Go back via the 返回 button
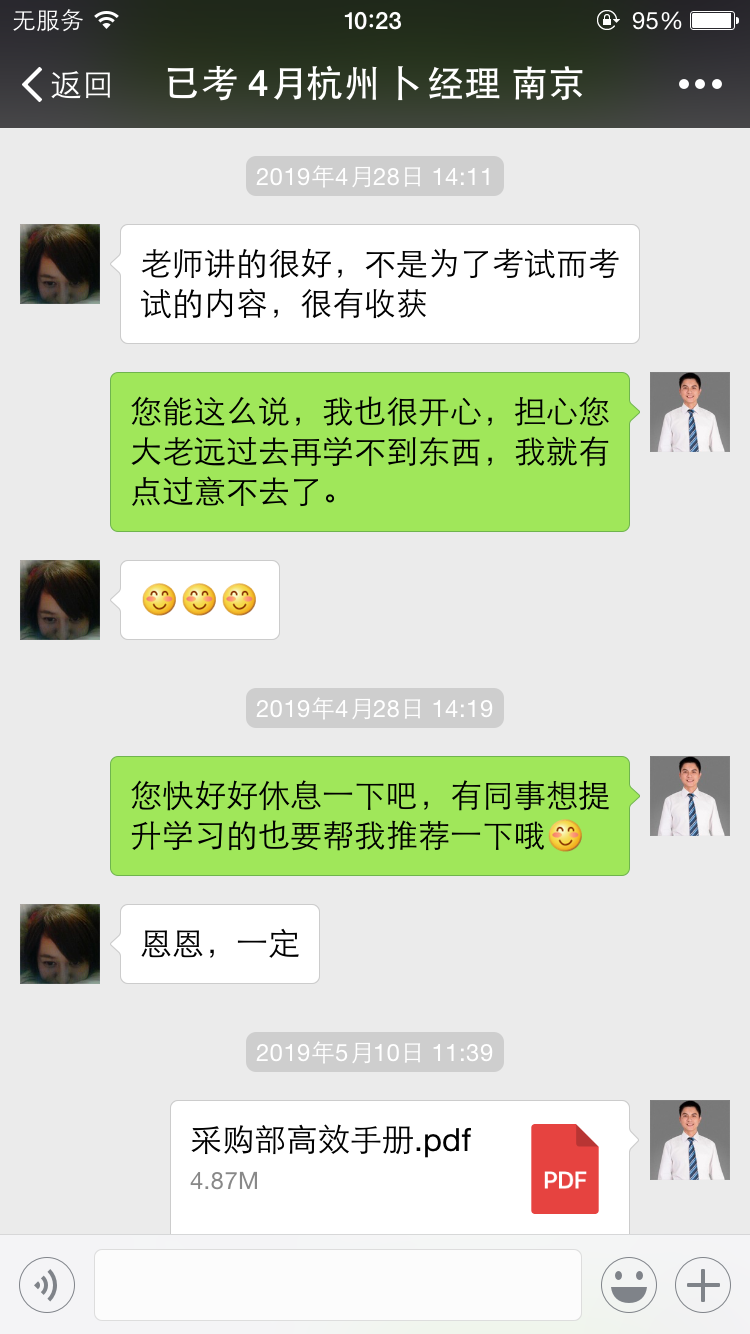Viewport: 750px width, 1334px height. tap(66, 85)
